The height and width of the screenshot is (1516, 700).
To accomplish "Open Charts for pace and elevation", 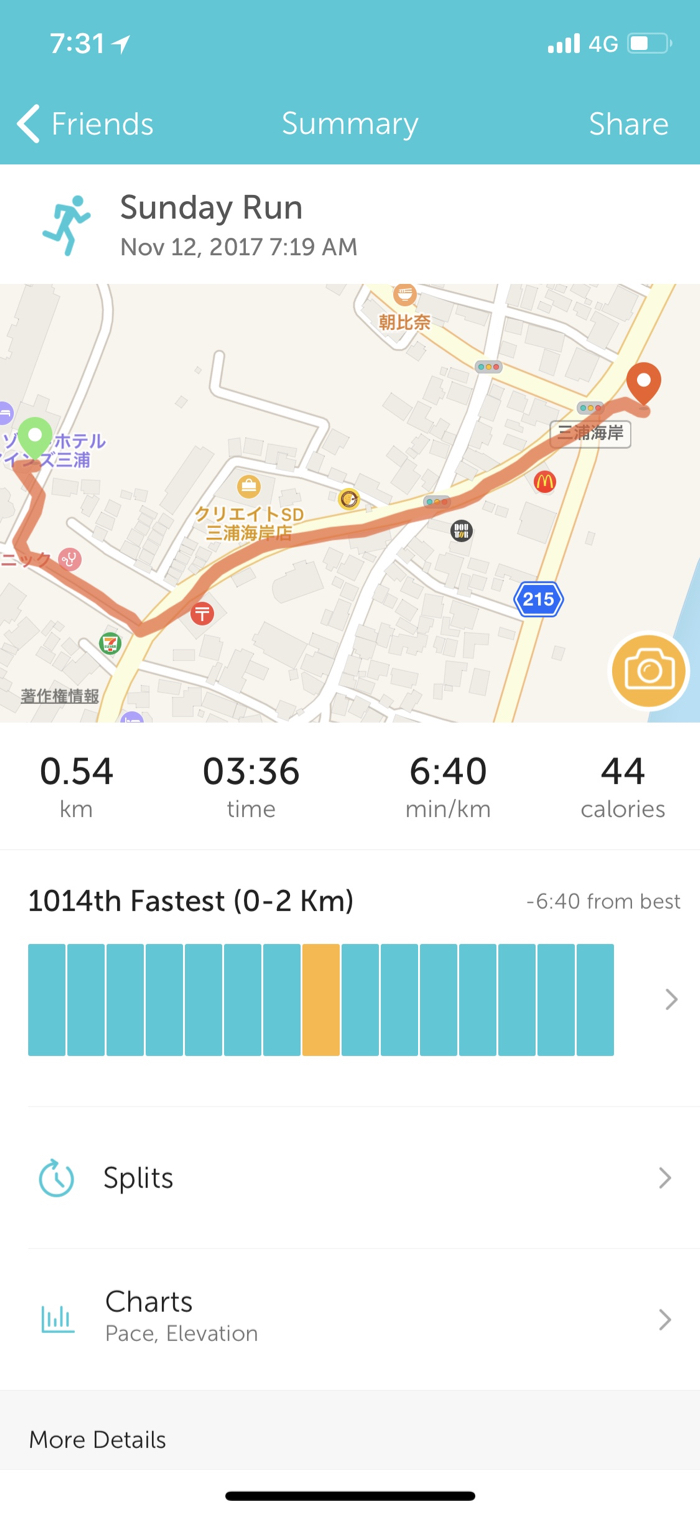I will (x=350, y=1318).
